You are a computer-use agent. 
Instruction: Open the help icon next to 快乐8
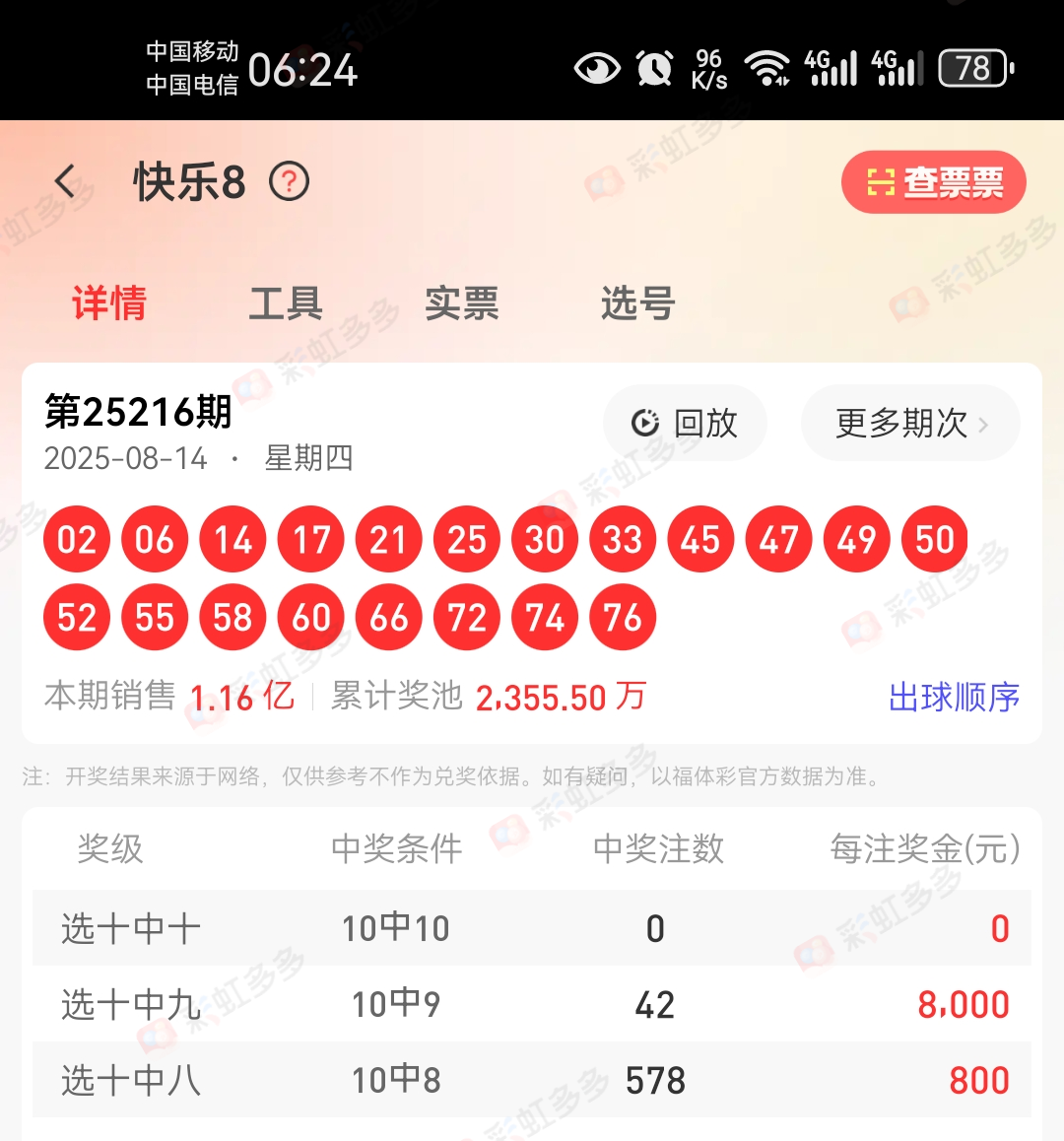(x=290, y=182)
